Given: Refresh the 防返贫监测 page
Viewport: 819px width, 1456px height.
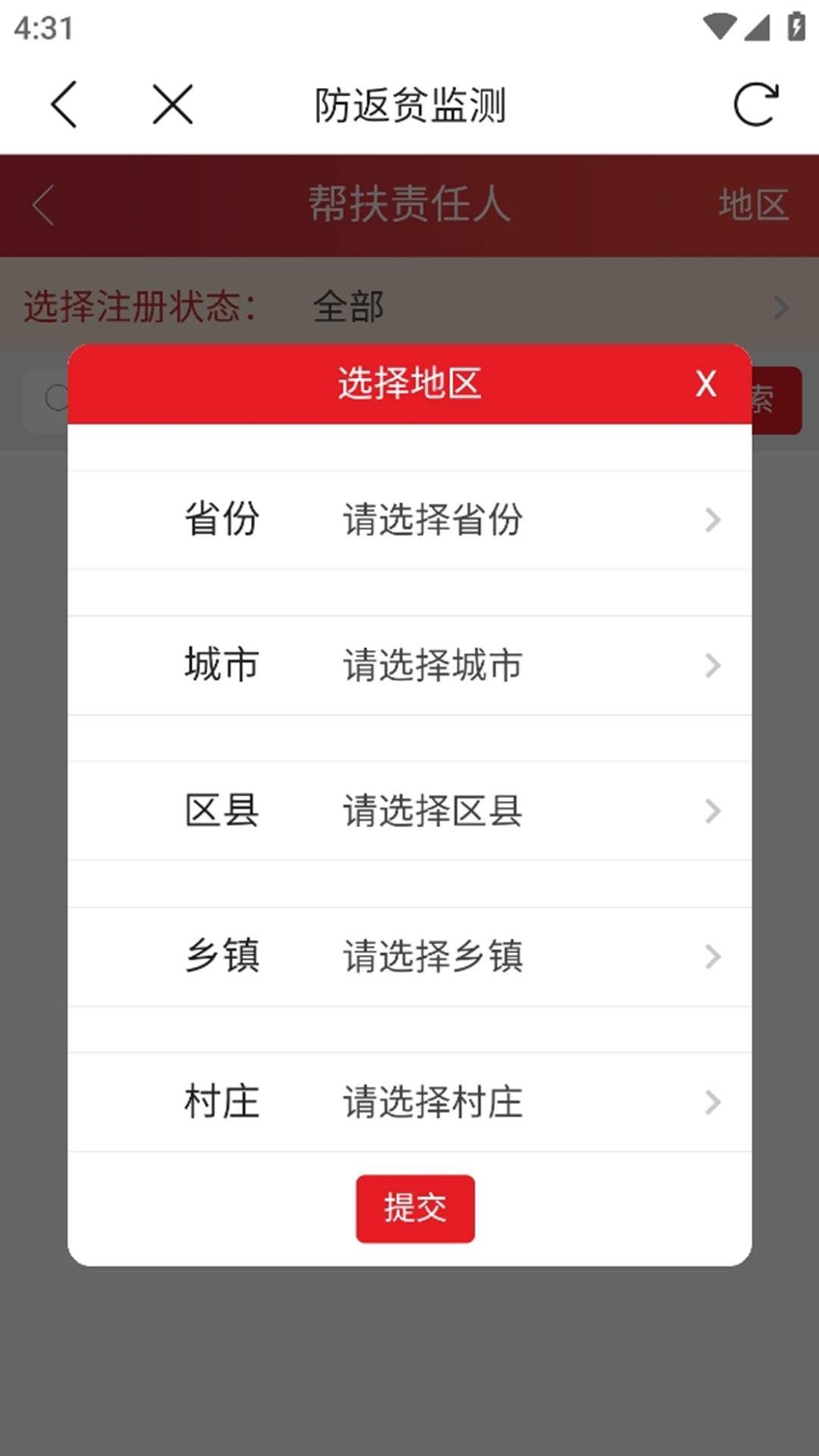Looking at the screenshot, I should tap(755, 105).
